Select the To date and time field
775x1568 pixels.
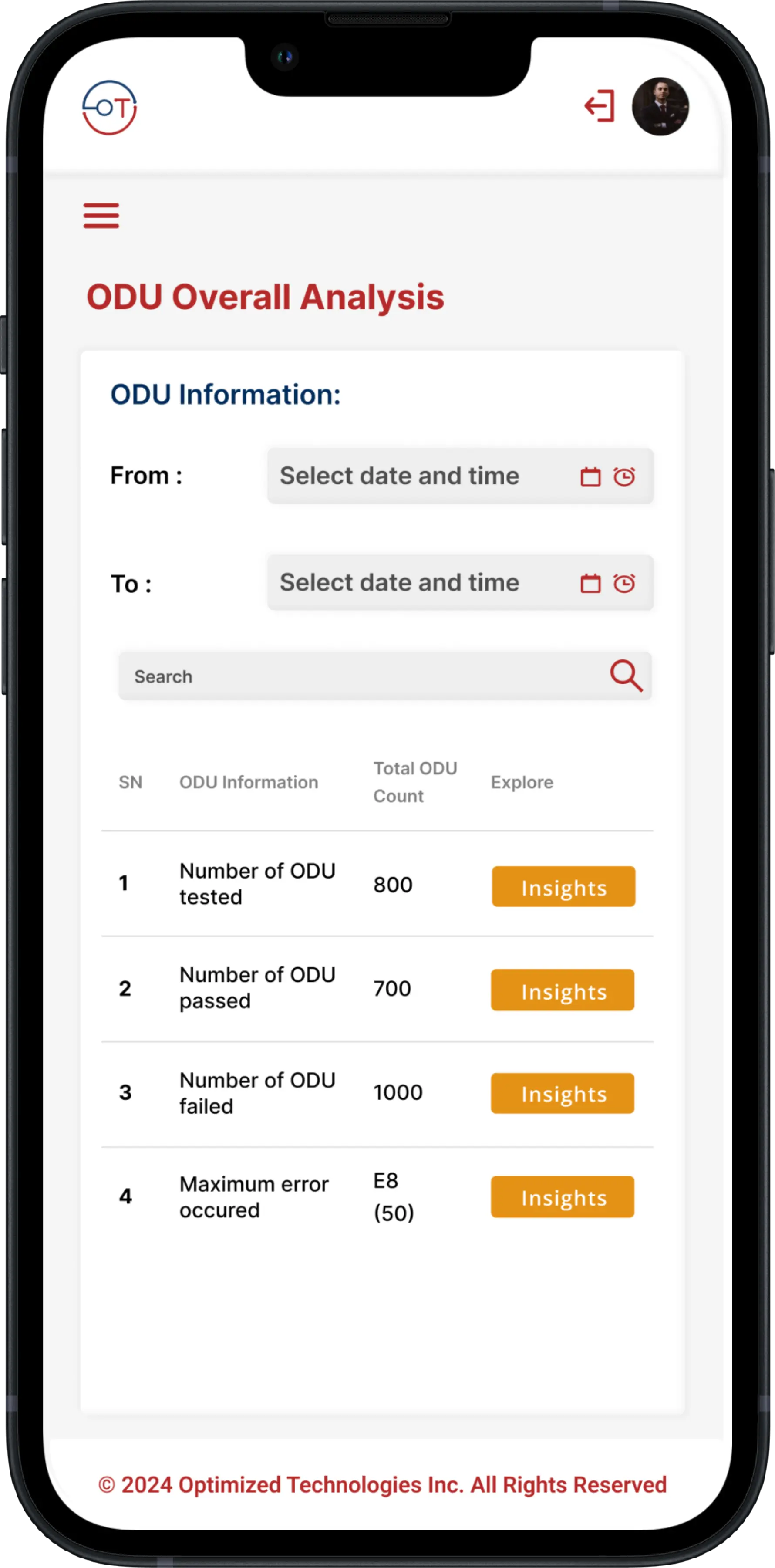pos(414,582)
